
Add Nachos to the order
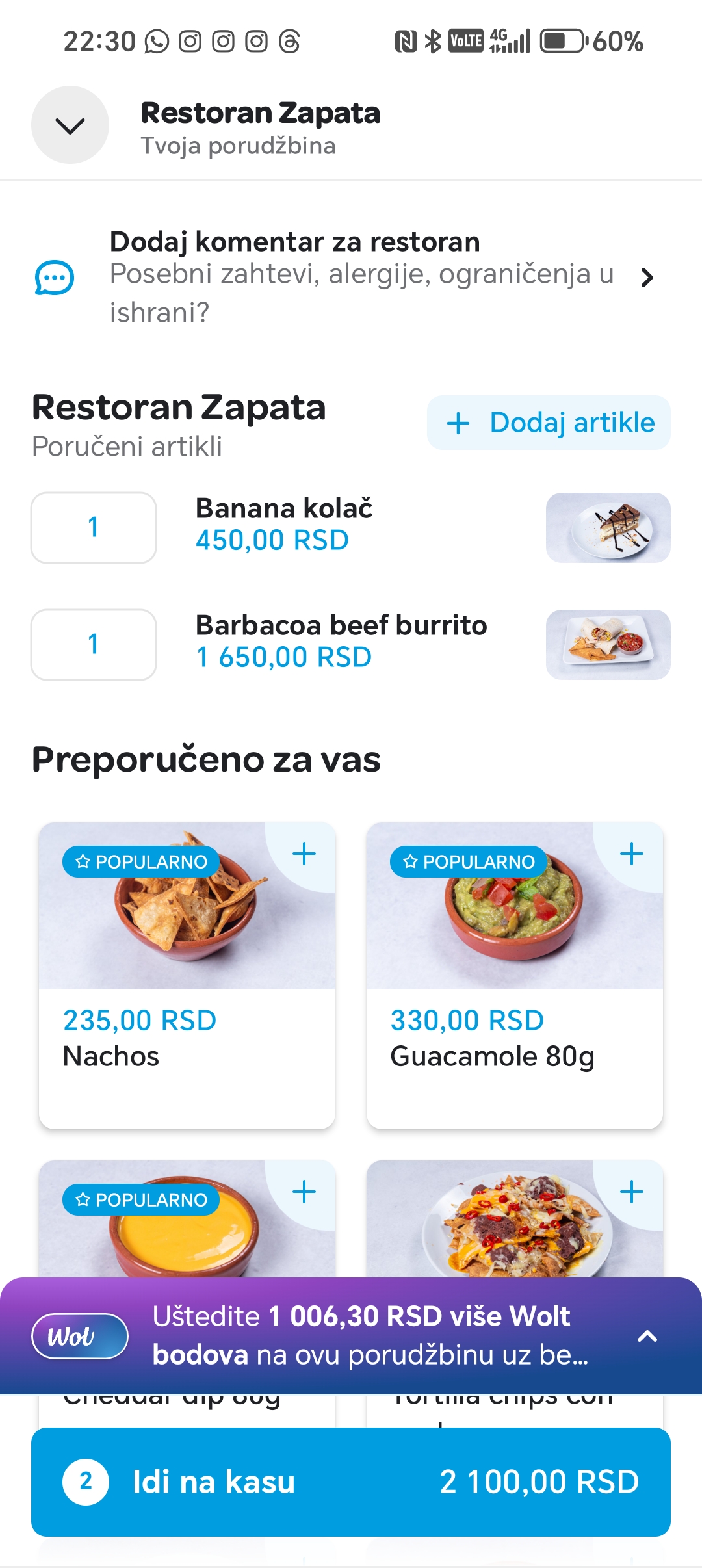[x=304, y=854]
